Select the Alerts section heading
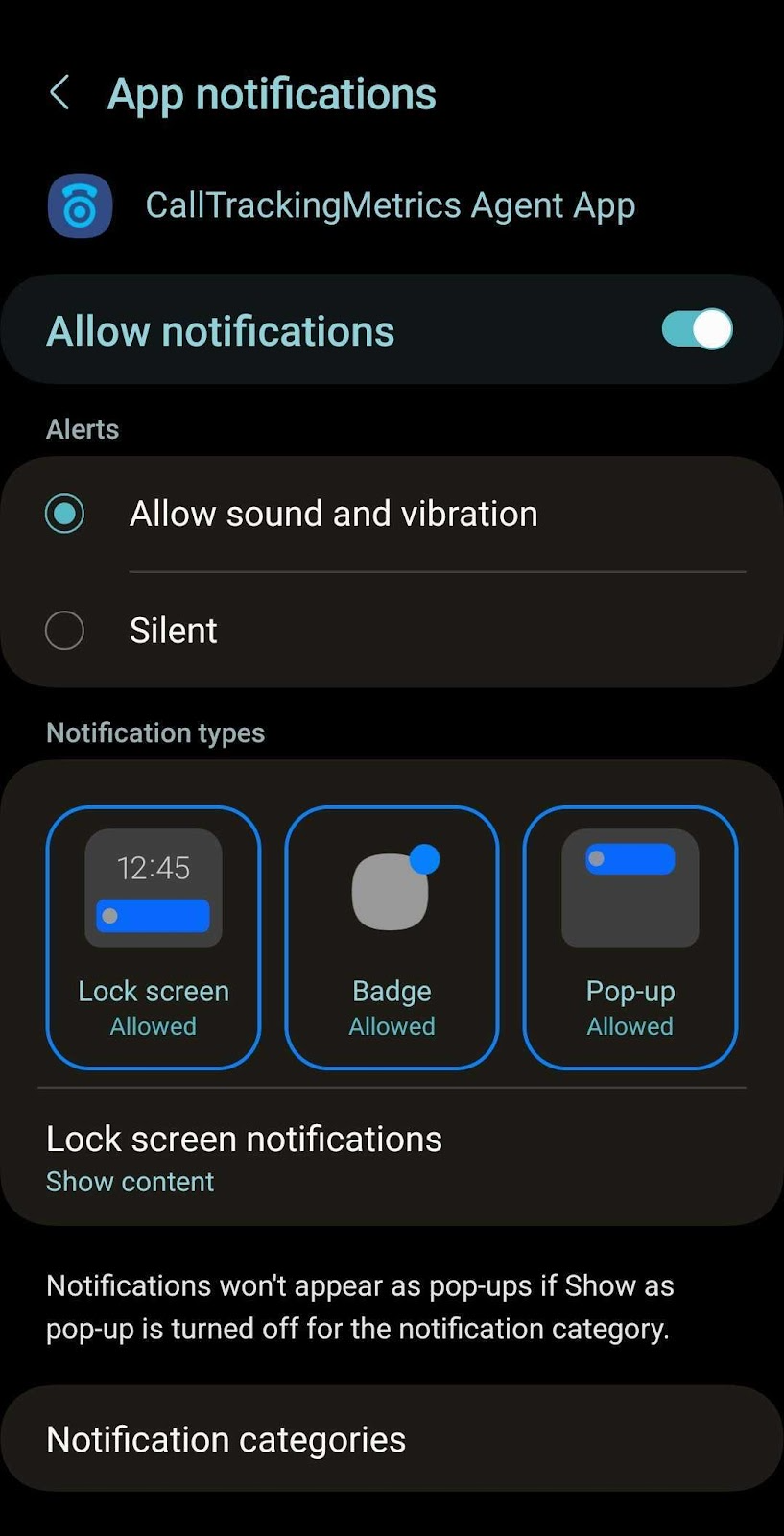The image size is (784, 1536). (x=82, y=429)
